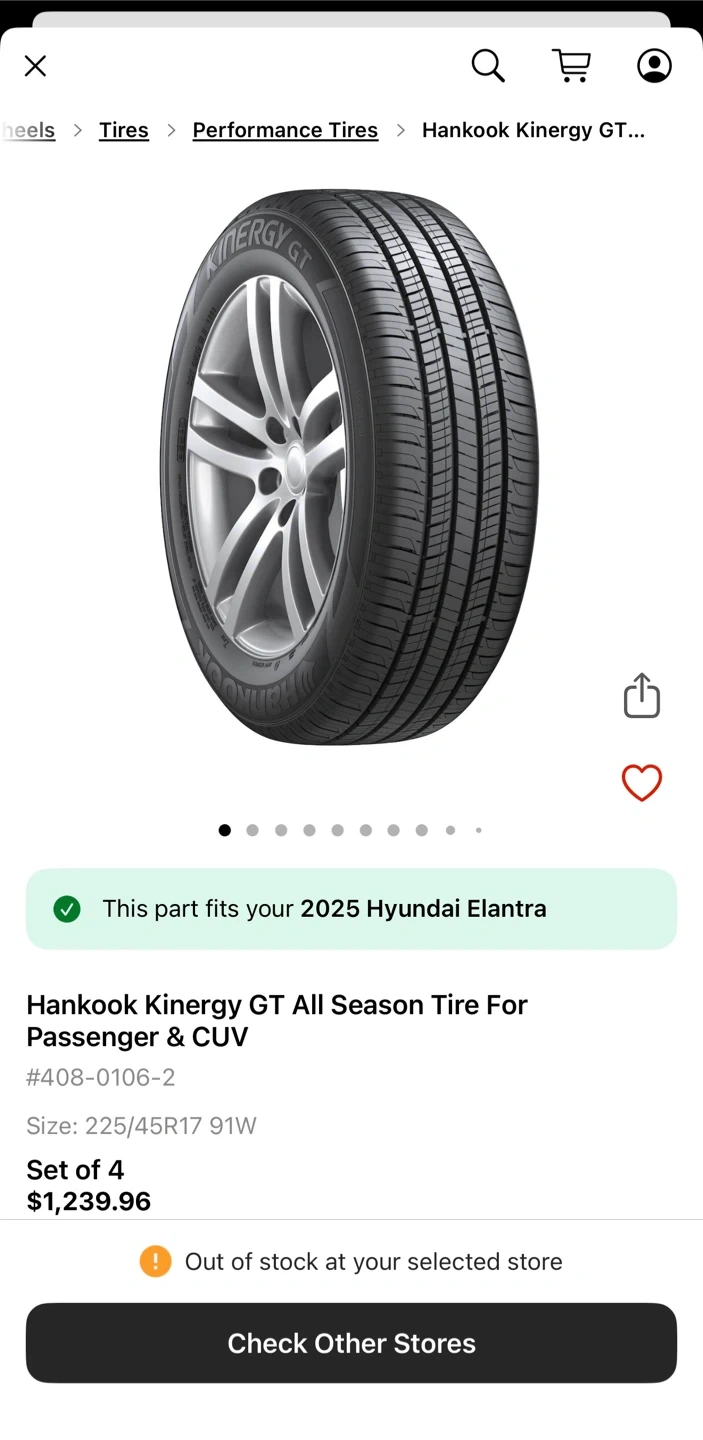The image size is (703, 1440).
Task: Go to Tires breadcrumb
Action: [124, 130]
